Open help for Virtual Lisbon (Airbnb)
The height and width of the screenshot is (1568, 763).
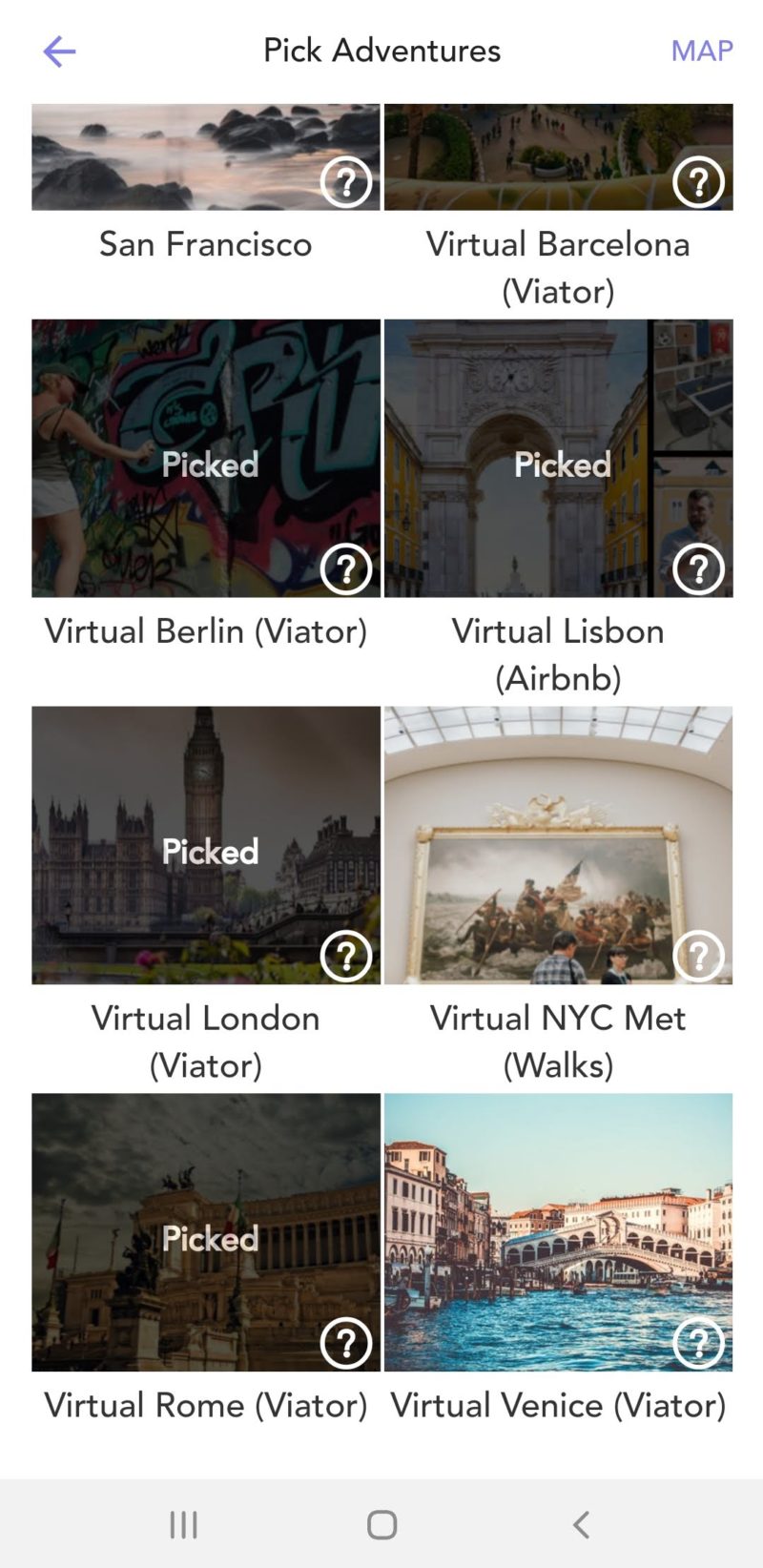pyautogui.click(x=699, y=568)
